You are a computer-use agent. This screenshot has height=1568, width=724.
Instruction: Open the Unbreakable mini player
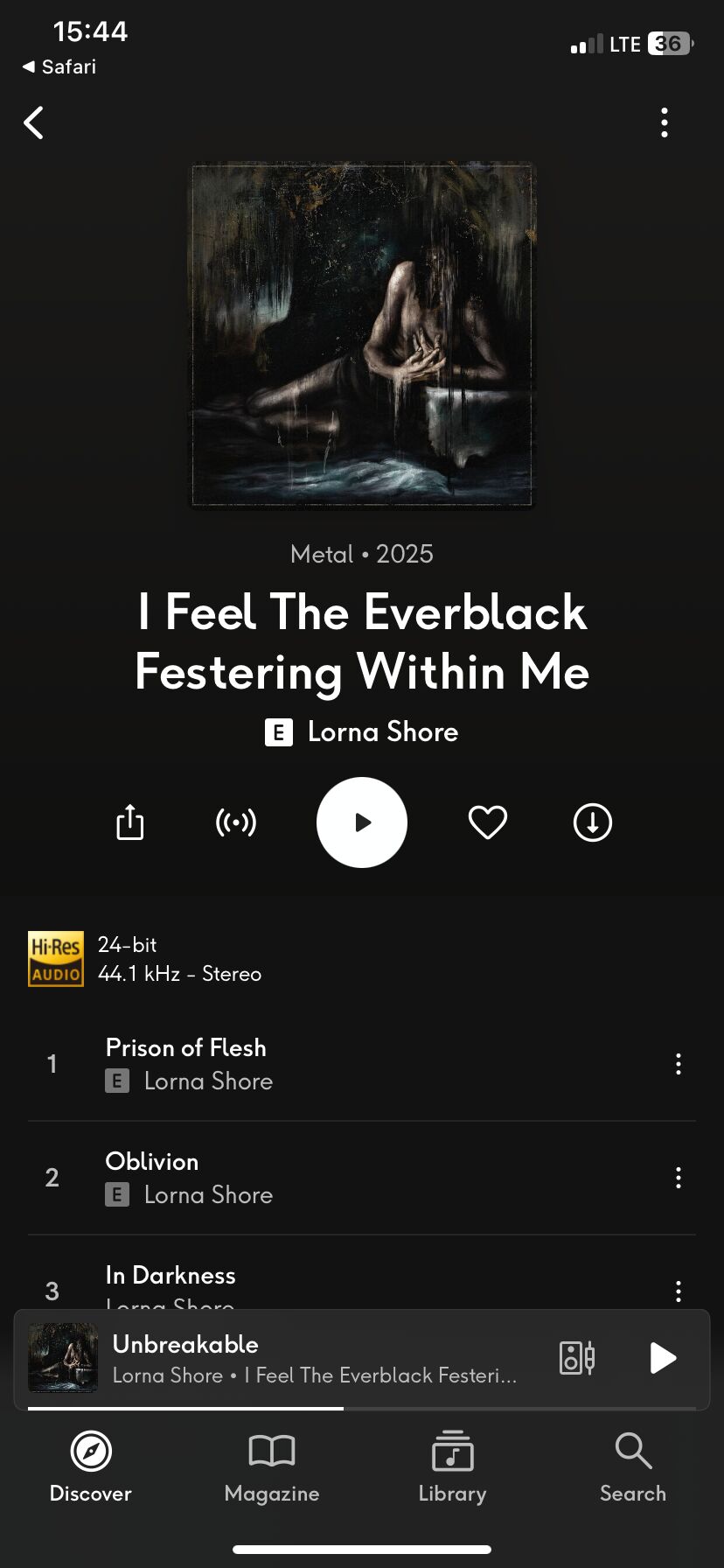pos(315,1358)
